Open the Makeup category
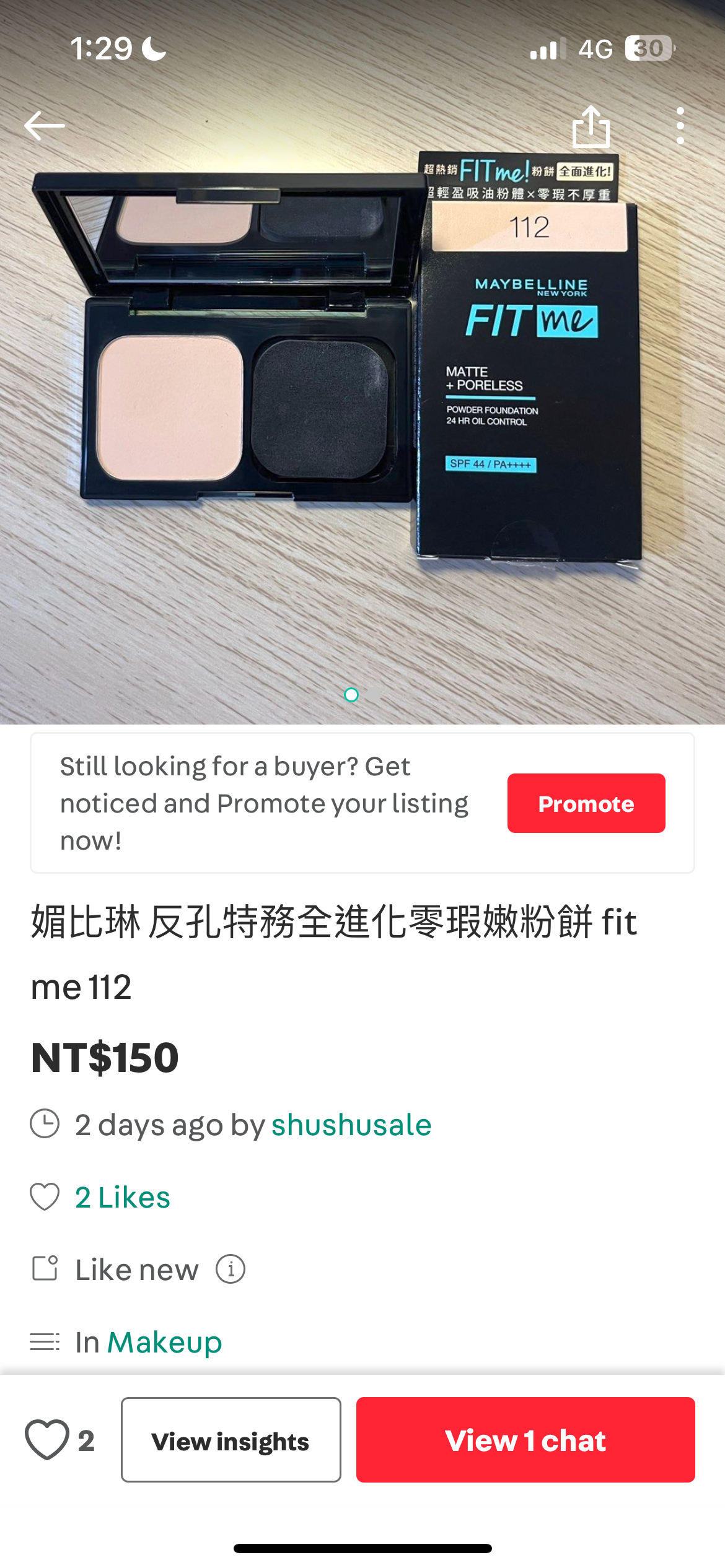Viewport: 725px width, 1568px height. [164, 1342]
